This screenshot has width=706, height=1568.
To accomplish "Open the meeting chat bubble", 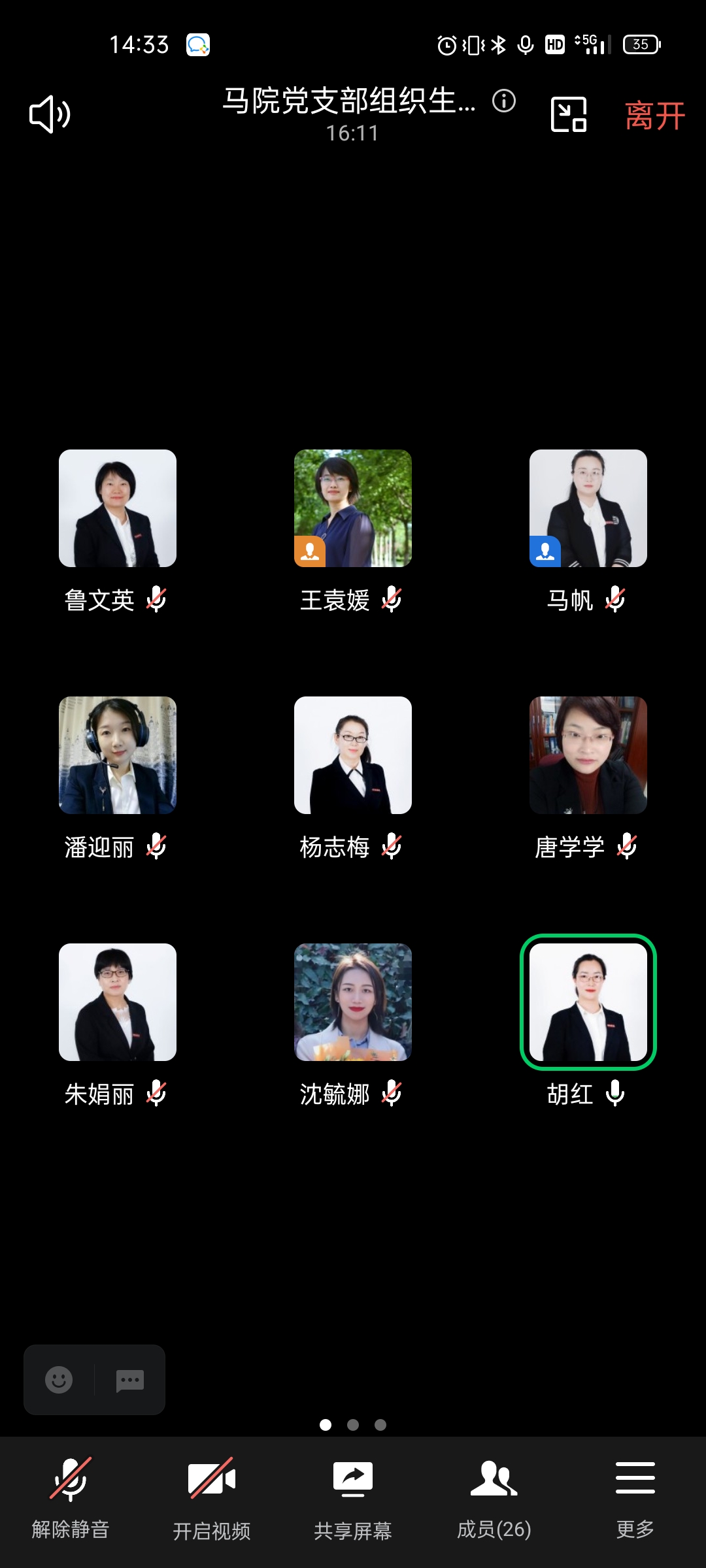I will tap(129, 1379).
